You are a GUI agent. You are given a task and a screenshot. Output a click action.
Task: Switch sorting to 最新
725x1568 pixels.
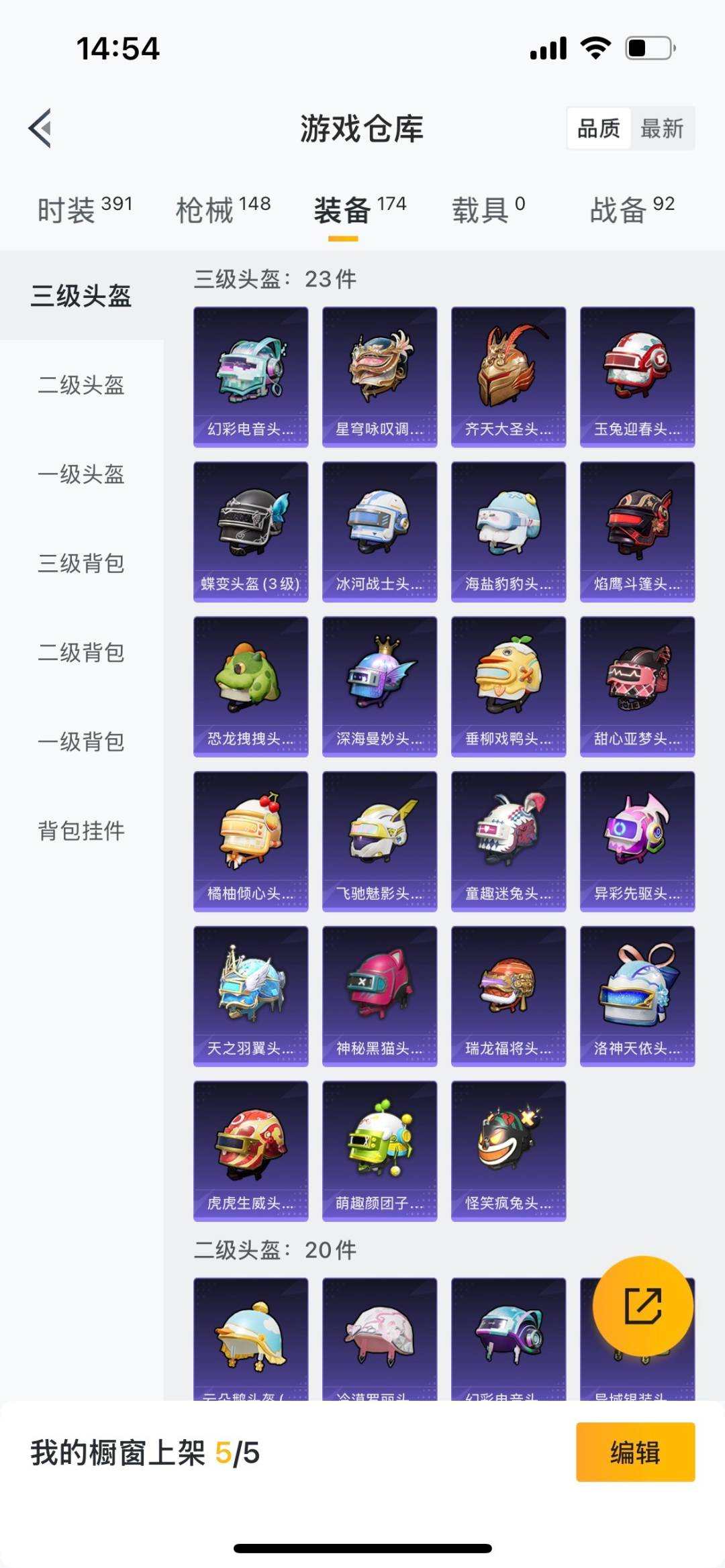coord(662,128)
